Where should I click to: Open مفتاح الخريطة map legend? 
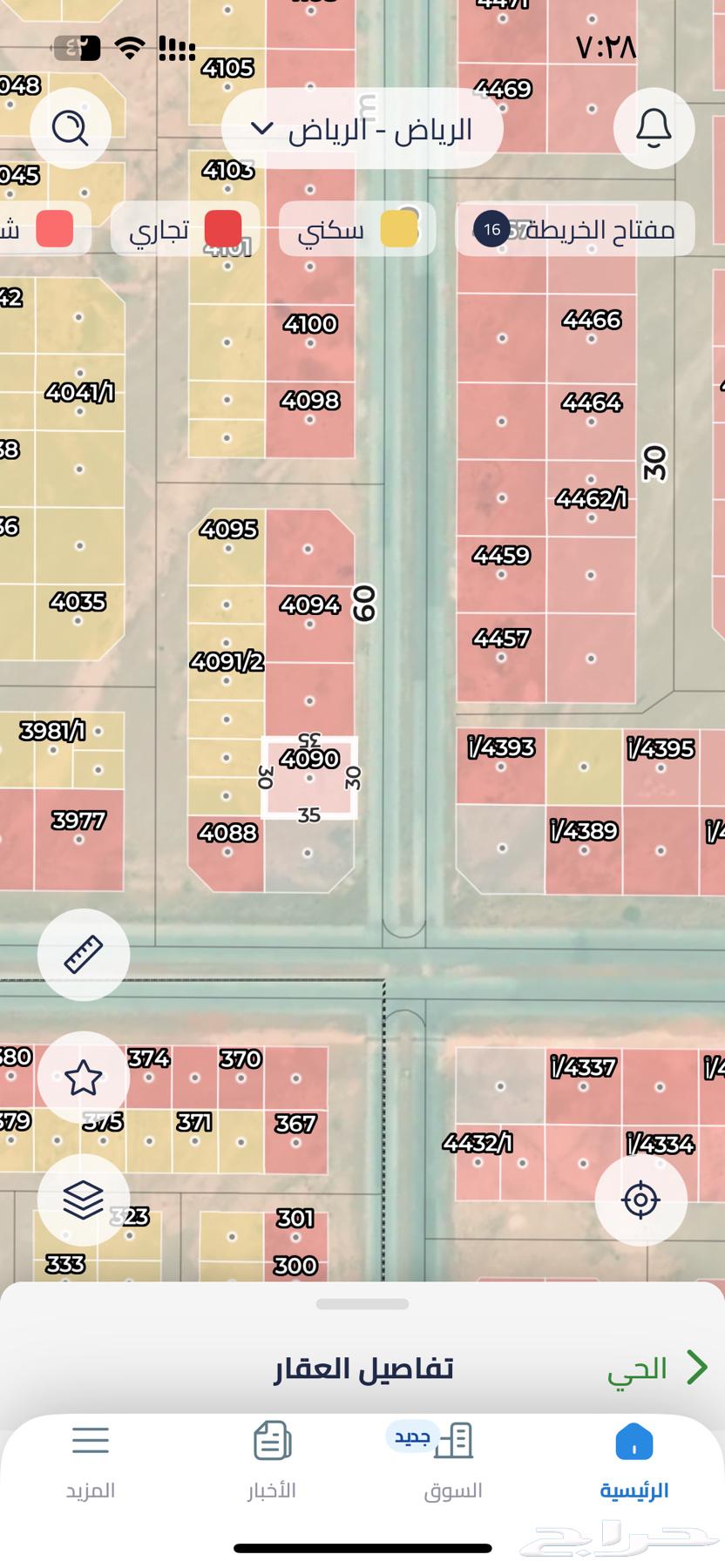(x=575, y=229)
